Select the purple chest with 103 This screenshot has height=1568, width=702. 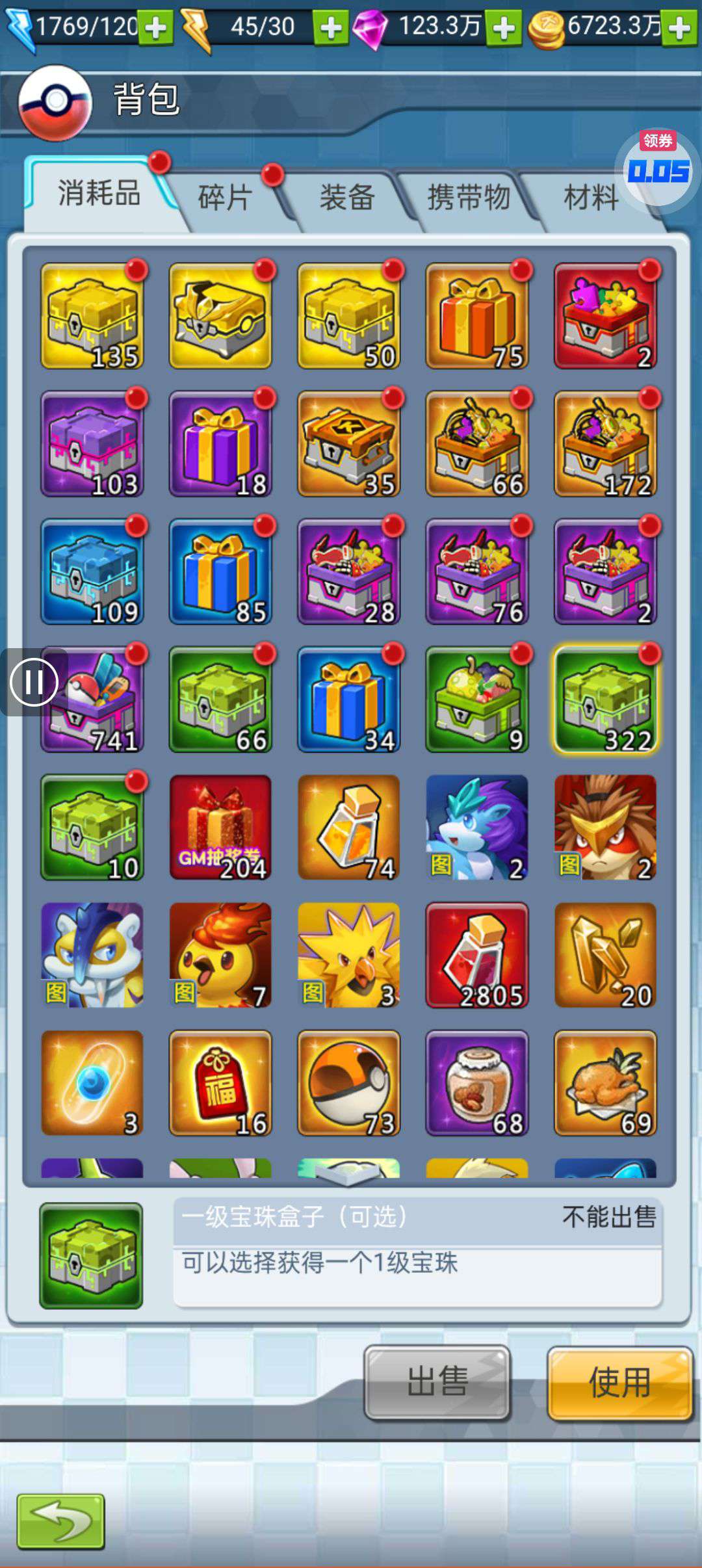[92, 444]
